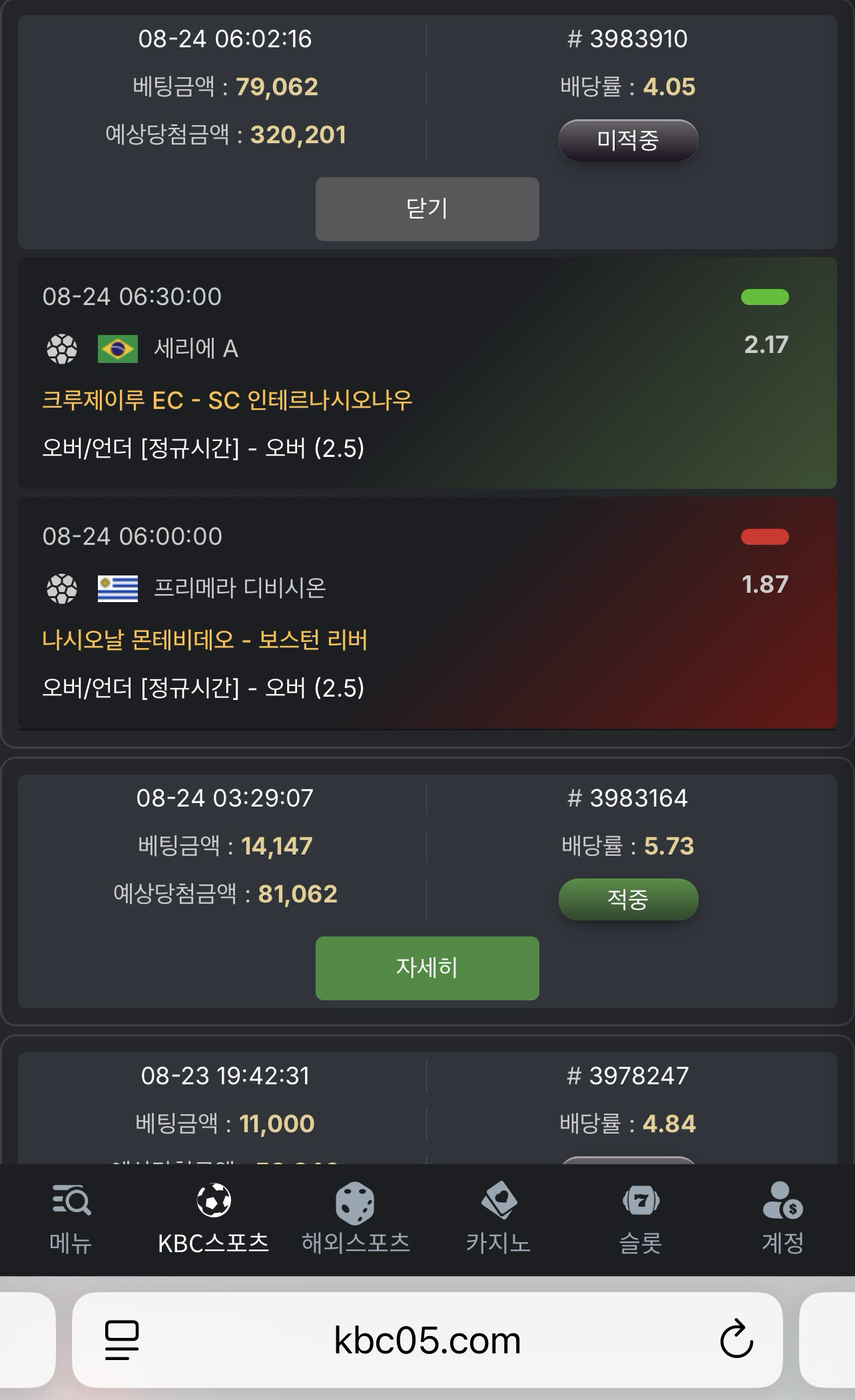Click the soccer ball icon next to 세리에 A

63,346
